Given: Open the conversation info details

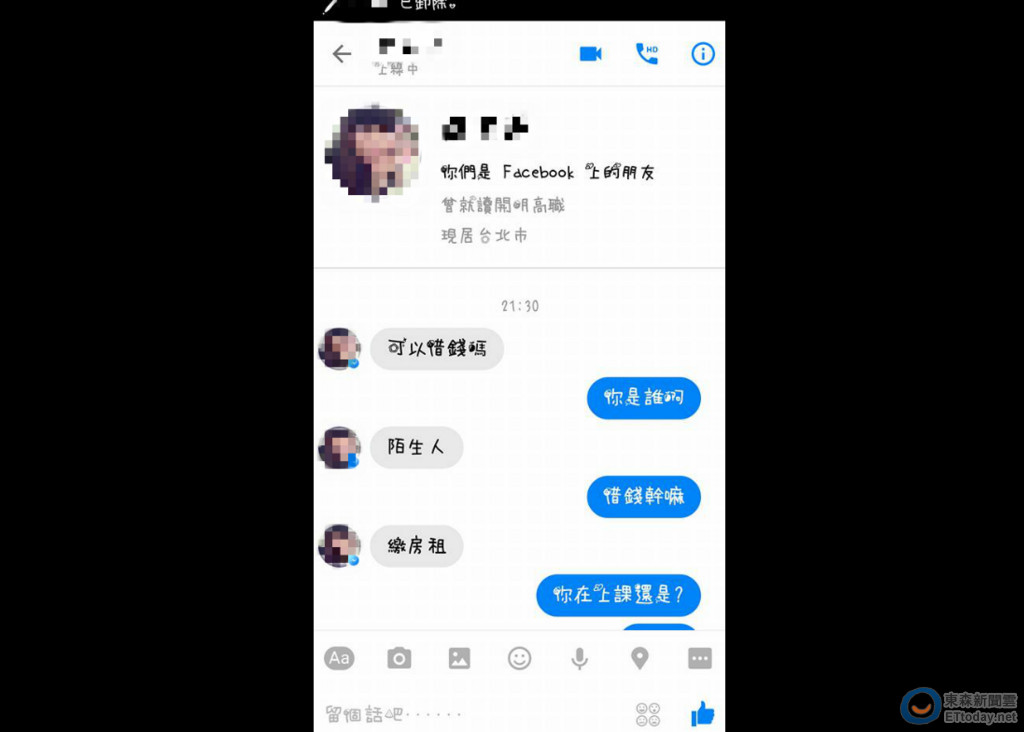Looking at the screenshot, I should (x=703, y=54).
